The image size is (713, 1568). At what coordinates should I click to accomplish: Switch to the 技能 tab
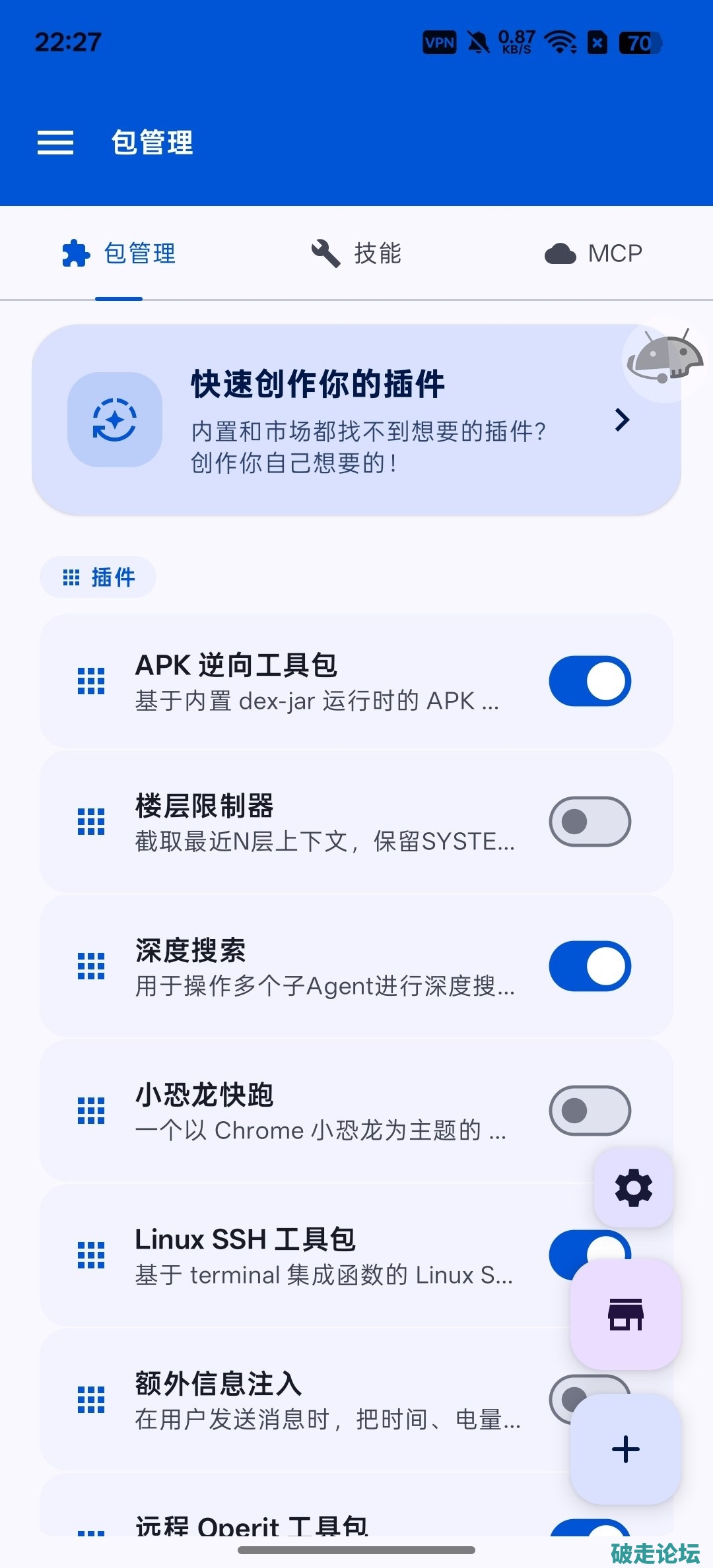(x=356, y=253)
